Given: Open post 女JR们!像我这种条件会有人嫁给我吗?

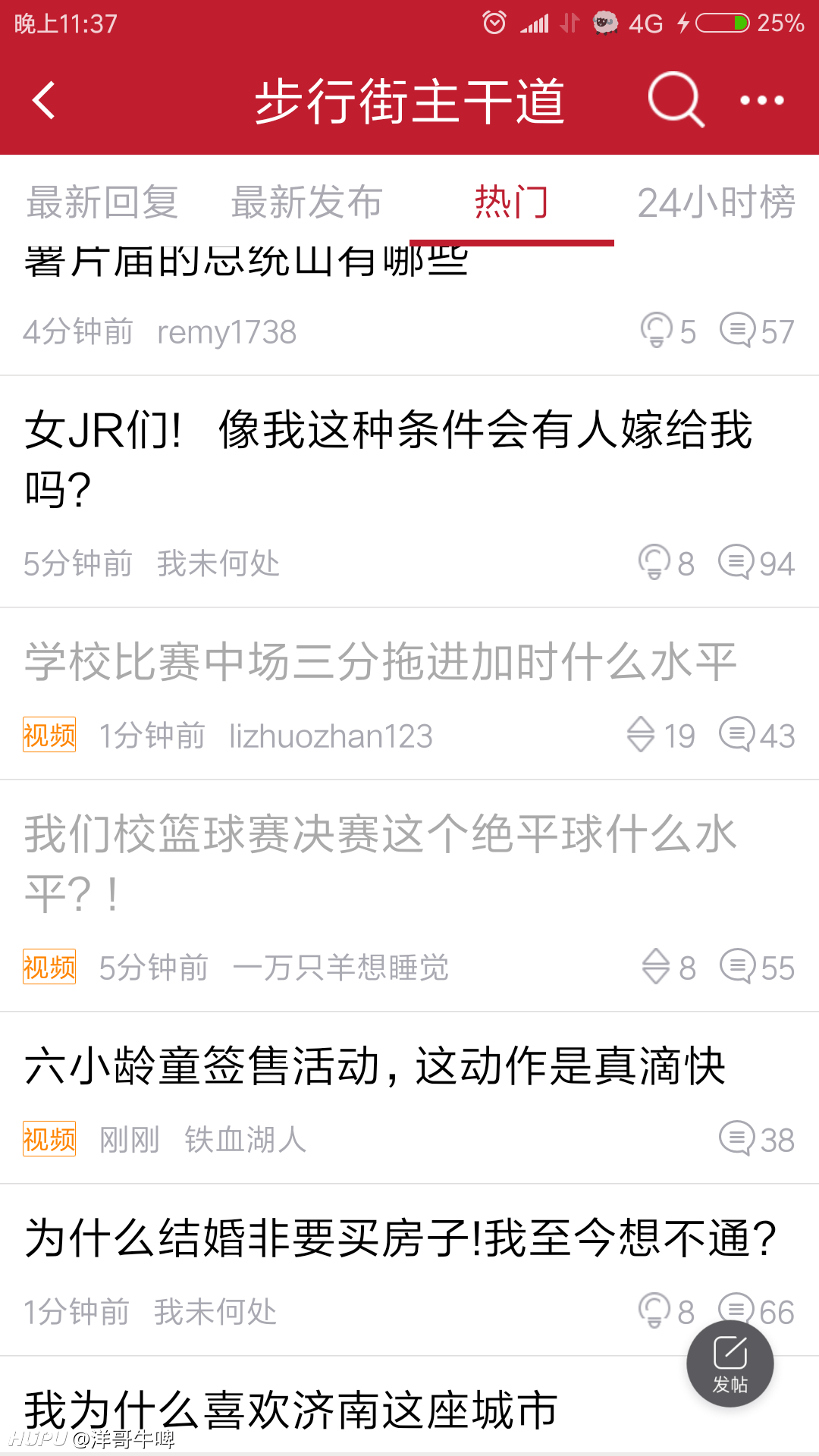Looking at the screenshot, I should [409, 491].
